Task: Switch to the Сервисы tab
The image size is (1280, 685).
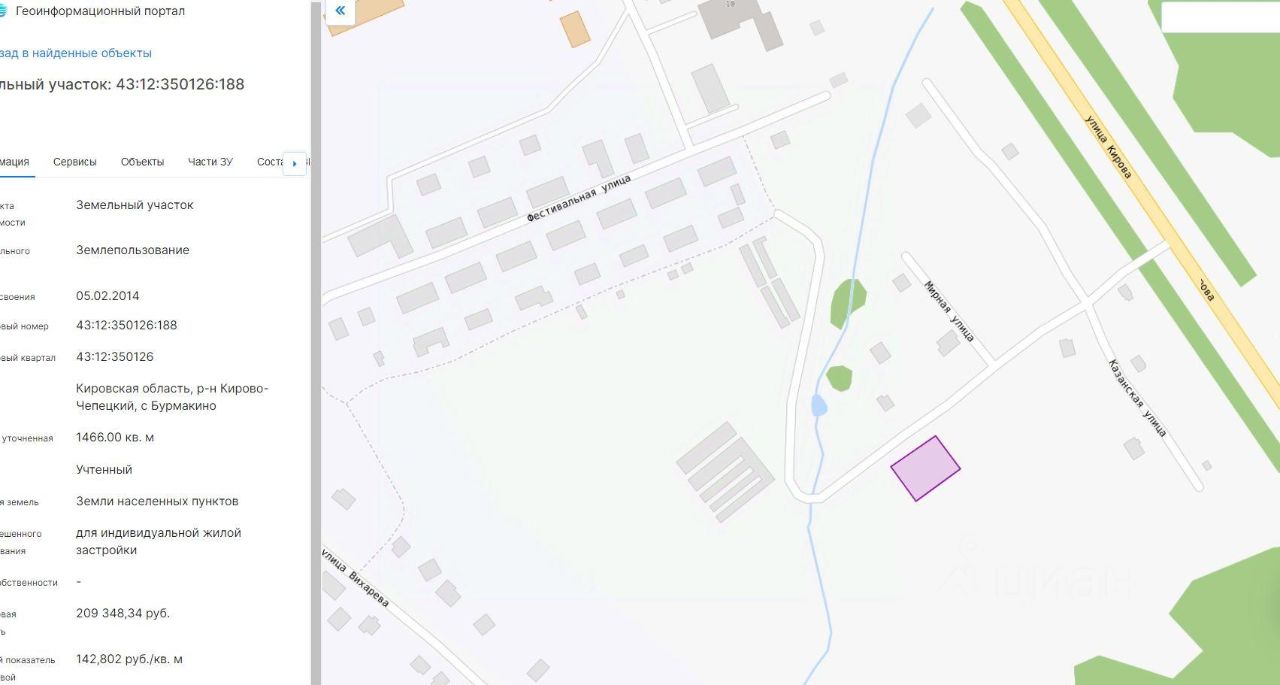Action: (75, 162)
